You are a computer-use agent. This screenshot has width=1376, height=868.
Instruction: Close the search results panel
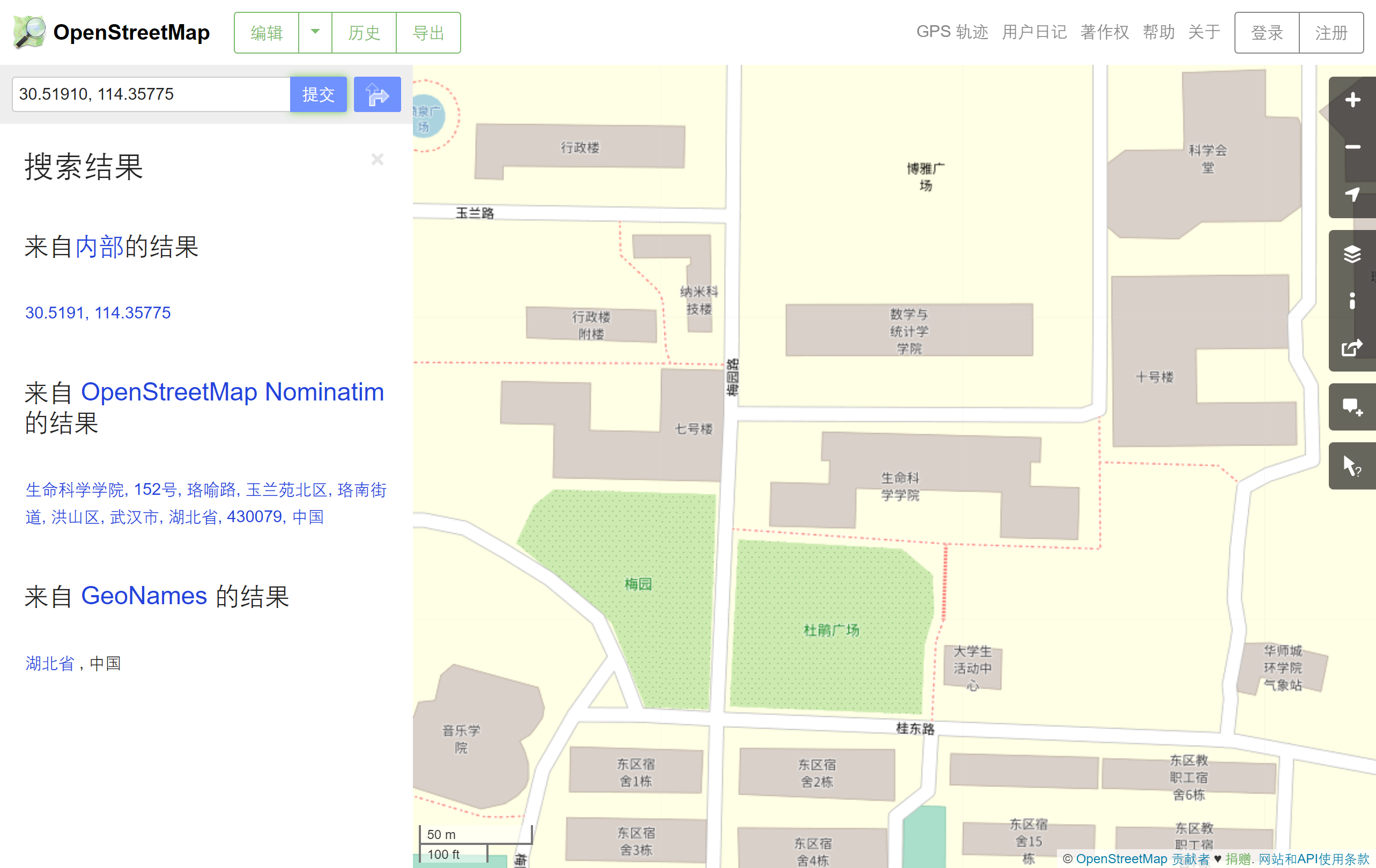point(377,159)
